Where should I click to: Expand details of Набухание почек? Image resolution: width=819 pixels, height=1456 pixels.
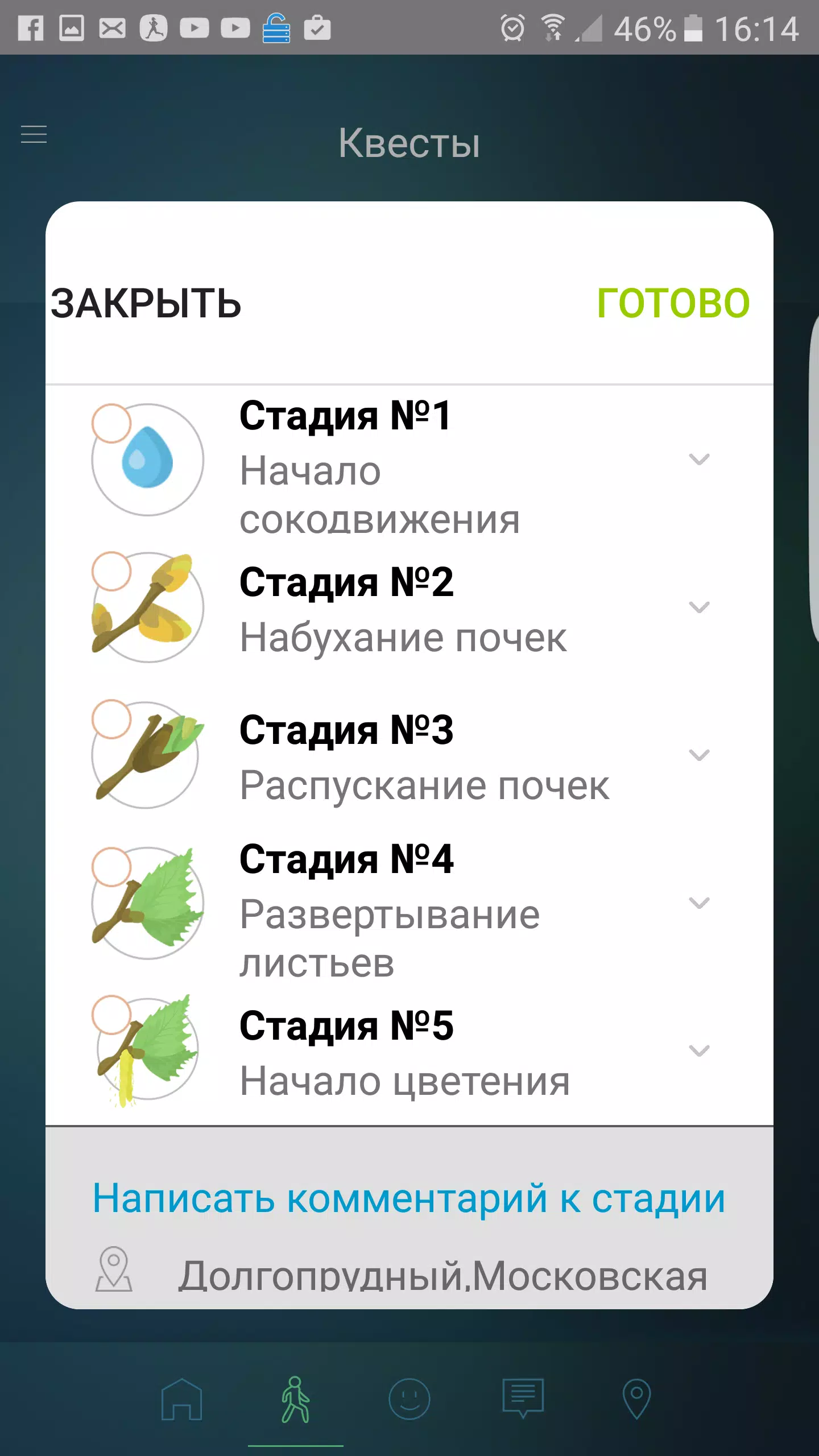[x=699, y=607]
